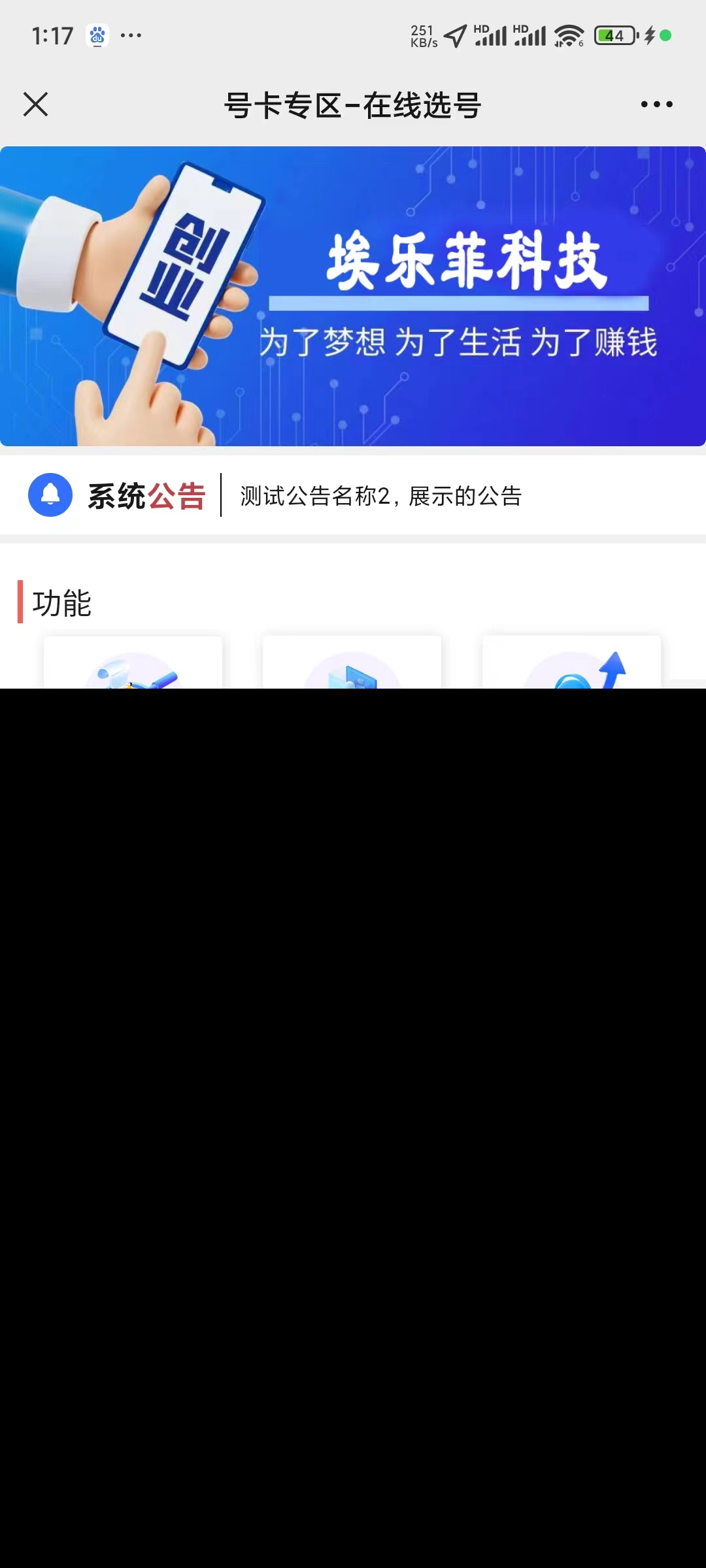The image size is (706, 1568).
Task: Close the 号卡专区 page
Action: pyautogui.click(x=36, y=105)
